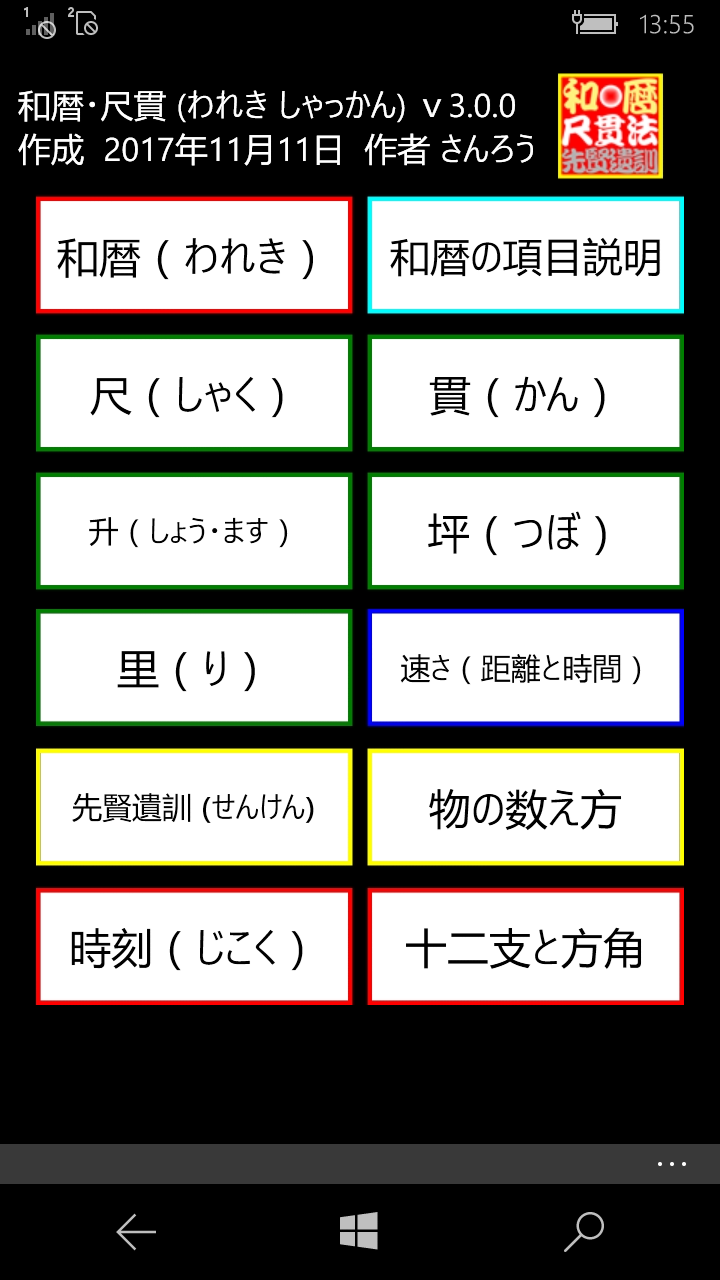Viewport: 720px width, 1280px height.
Task: Open the 和暦（われき）calendar button
Action: coord(194,255)
